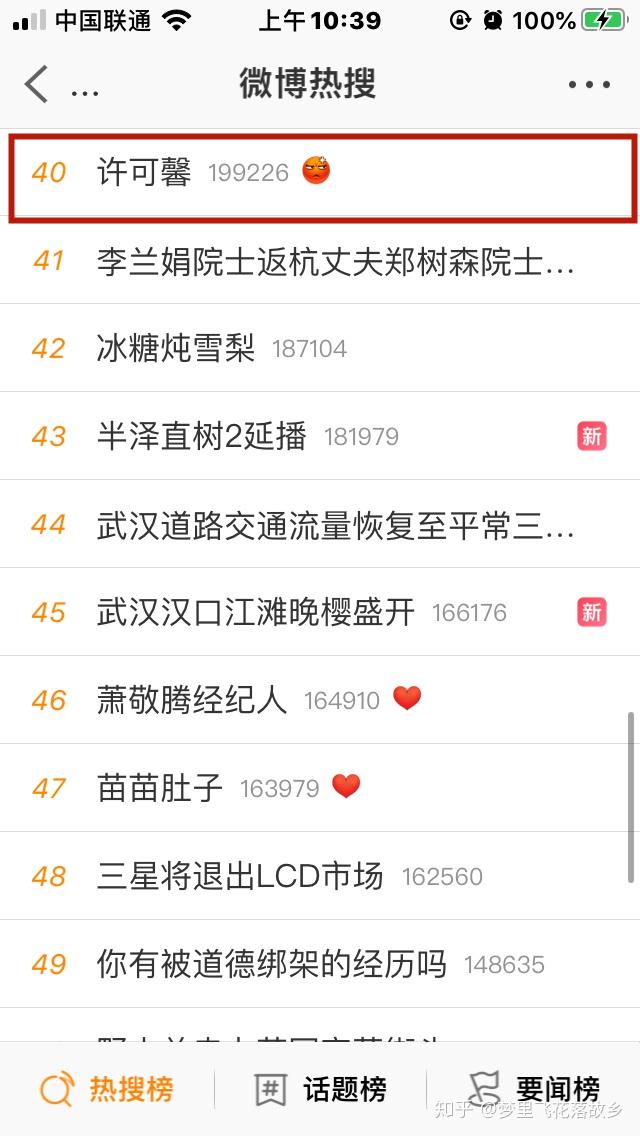This screenshot has height=1136, width=640.
Task: Switch to the 热搜榜 tab
Action: (107, 1089)
